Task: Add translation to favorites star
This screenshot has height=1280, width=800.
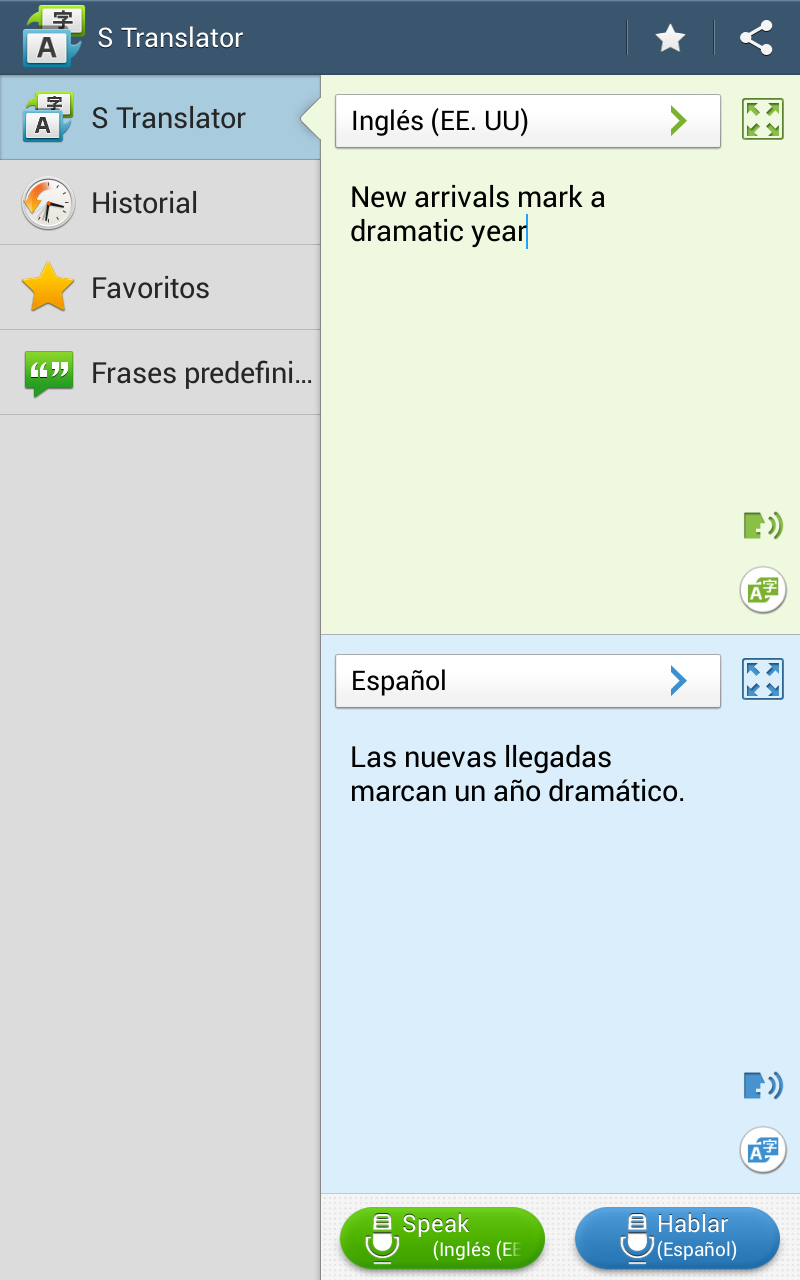Action: (670, 38)
